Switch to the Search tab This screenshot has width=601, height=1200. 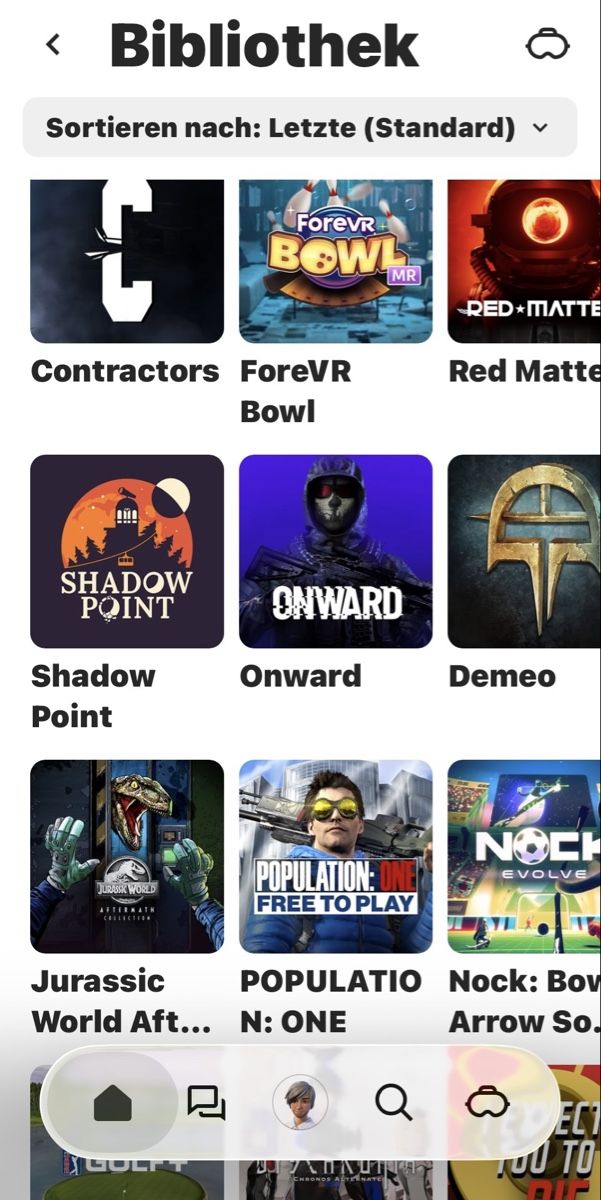[394, 1103]
